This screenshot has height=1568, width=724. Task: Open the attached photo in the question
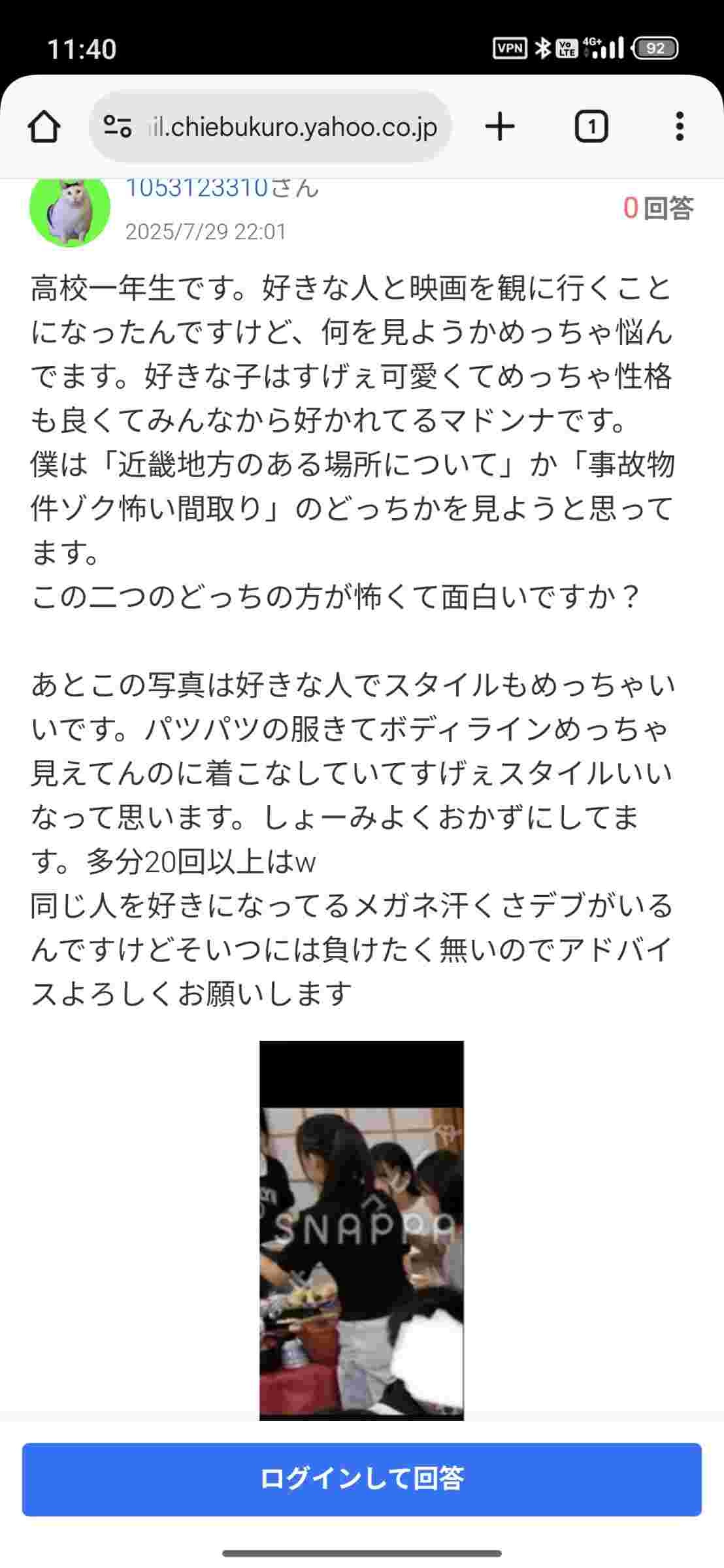(x=361, y=1231)
